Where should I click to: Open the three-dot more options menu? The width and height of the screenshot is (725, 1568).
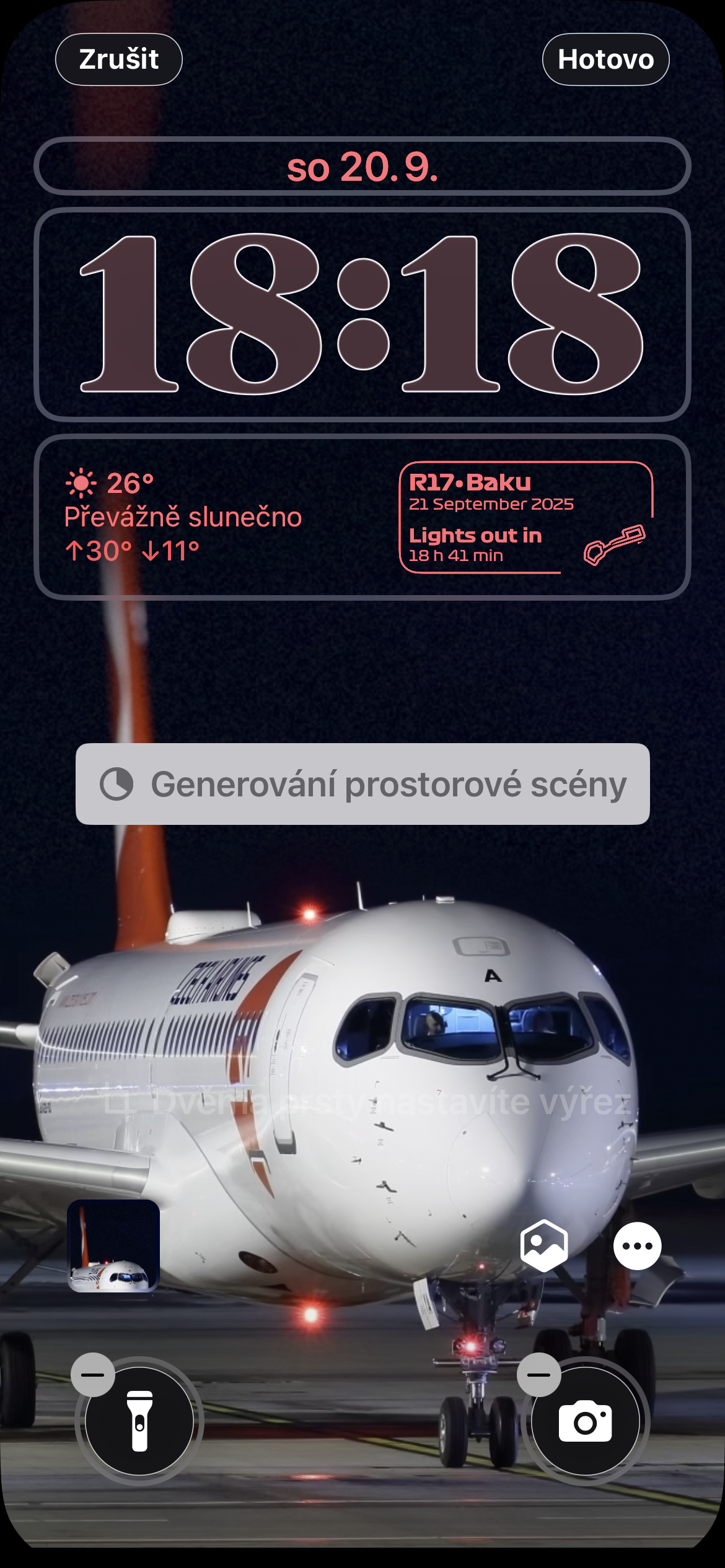637,1246
